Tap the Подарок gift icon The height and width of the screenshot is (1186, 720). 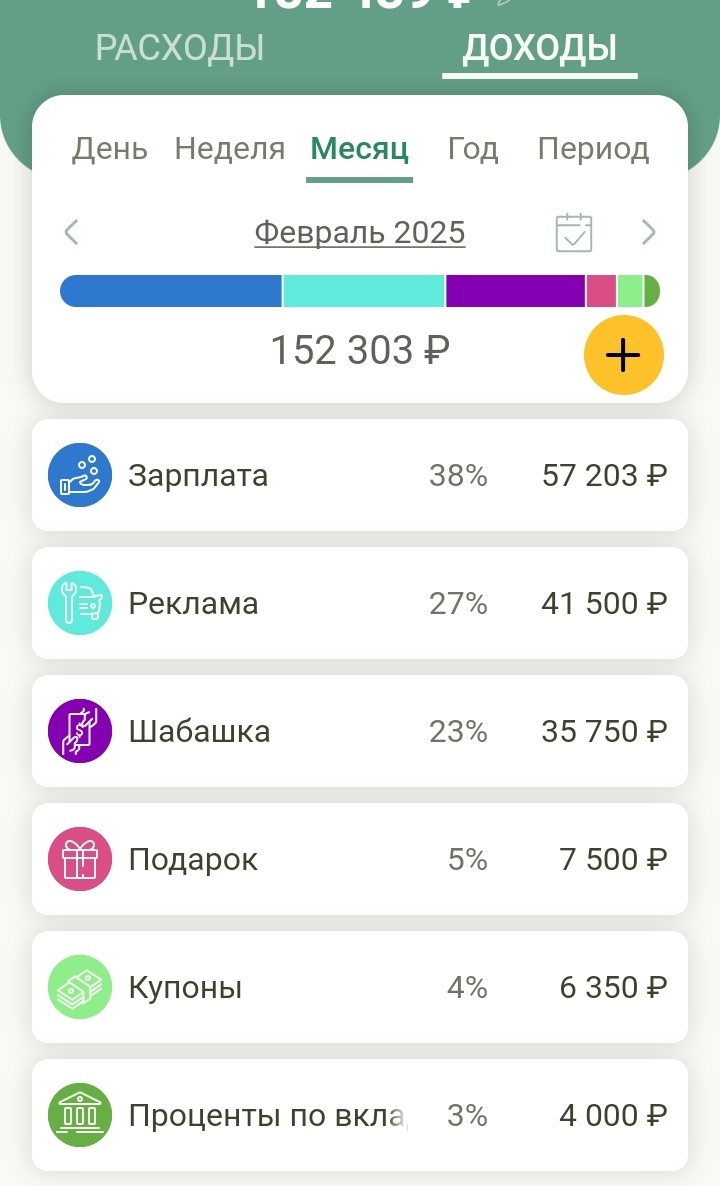[x=80, y=859]
